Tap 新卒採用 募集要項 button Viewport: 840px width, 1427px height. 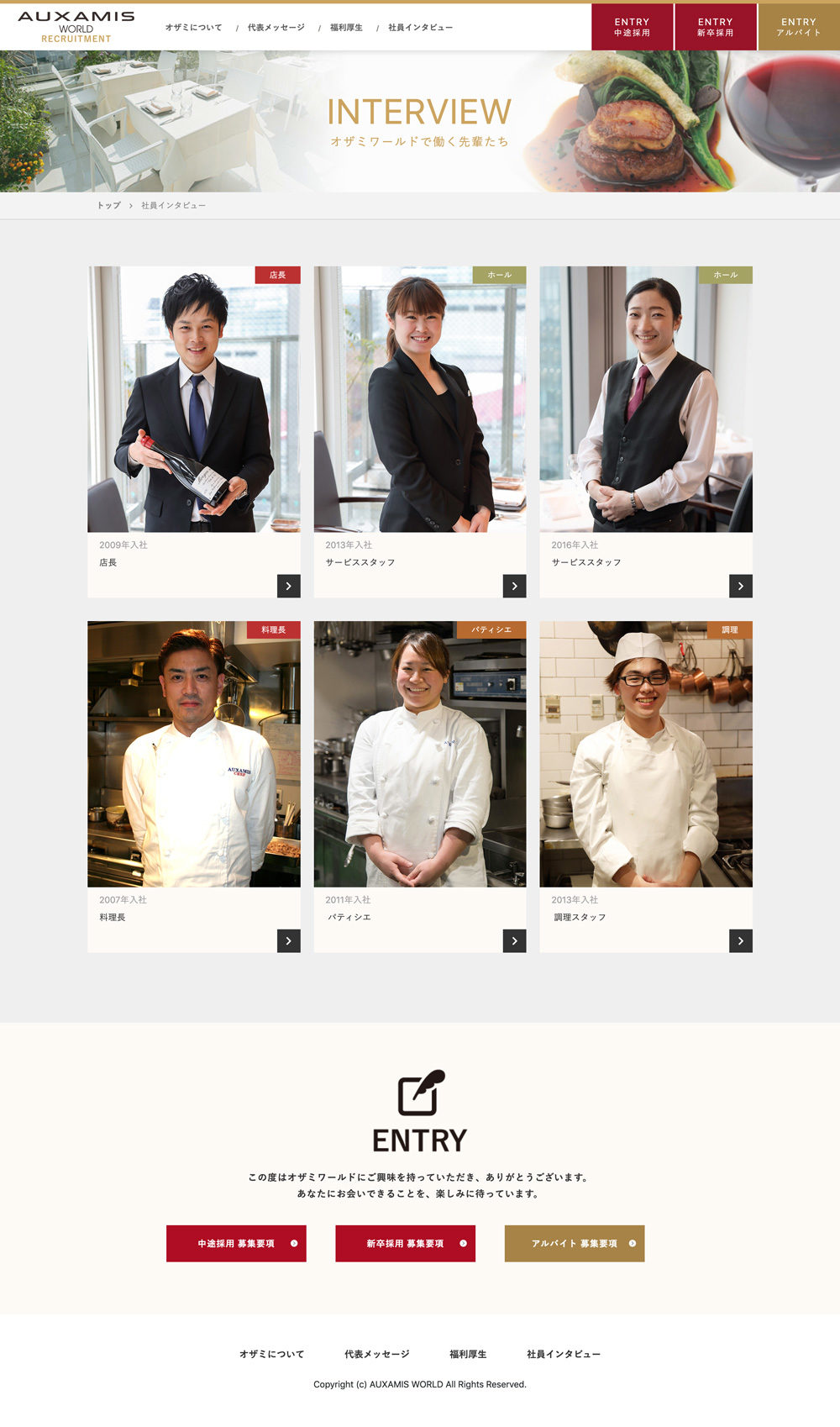tap(405, 1243)
